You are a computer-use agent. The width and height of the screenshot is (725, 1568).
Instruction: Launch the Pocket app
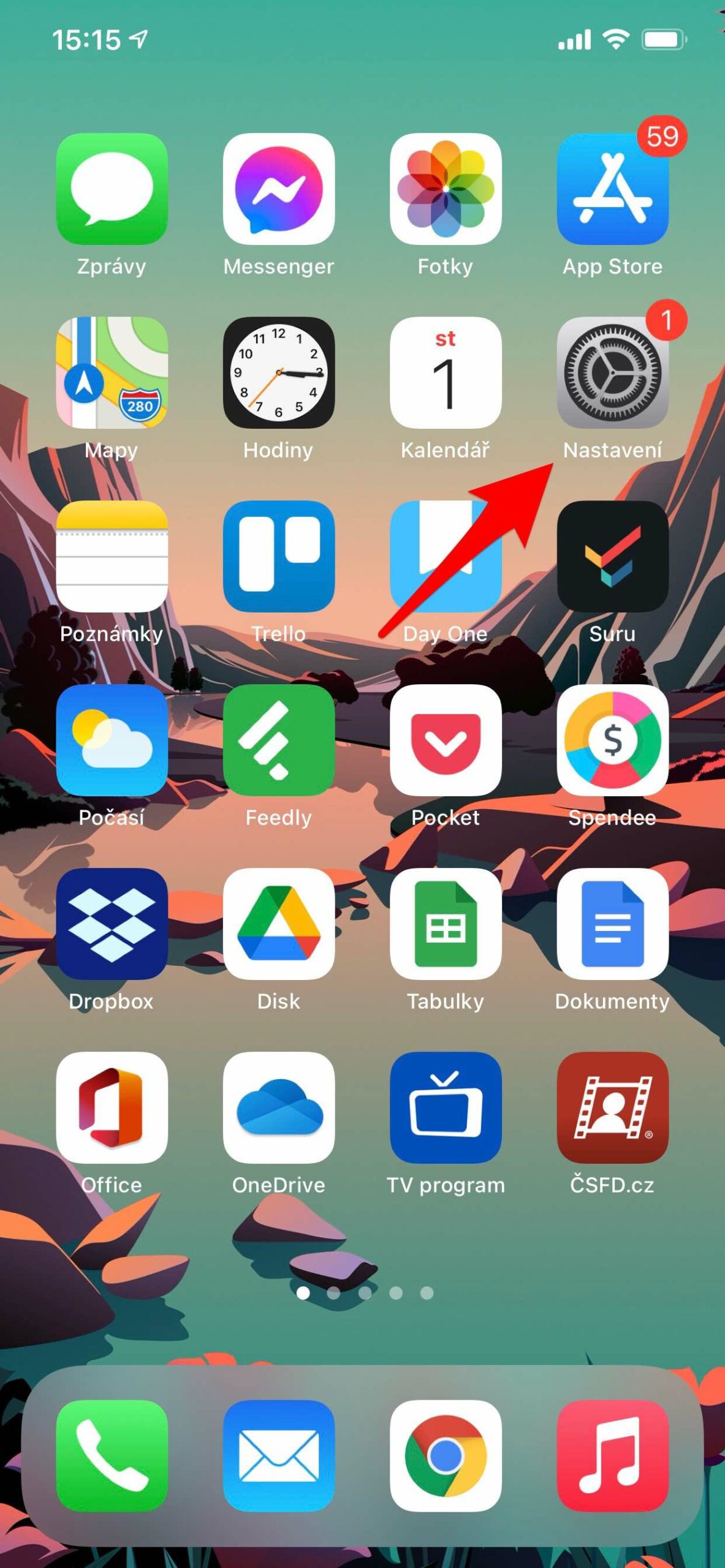coord(446,740)
